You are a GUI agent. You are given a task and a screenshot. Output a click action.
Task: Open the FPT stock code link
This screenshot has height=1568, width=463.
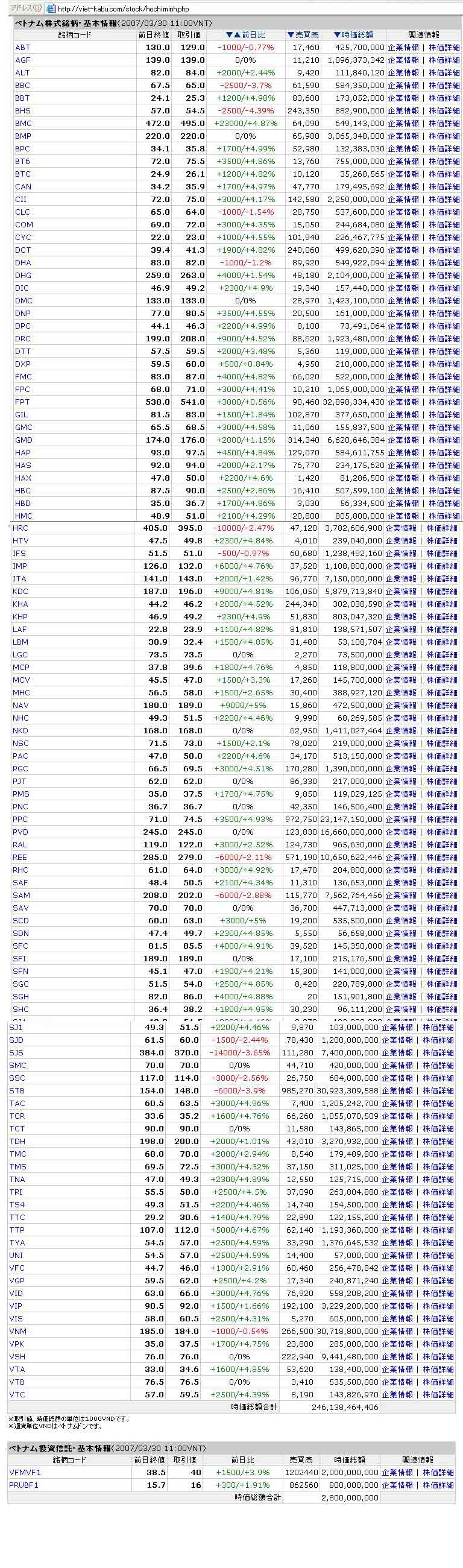pos(22,402)
